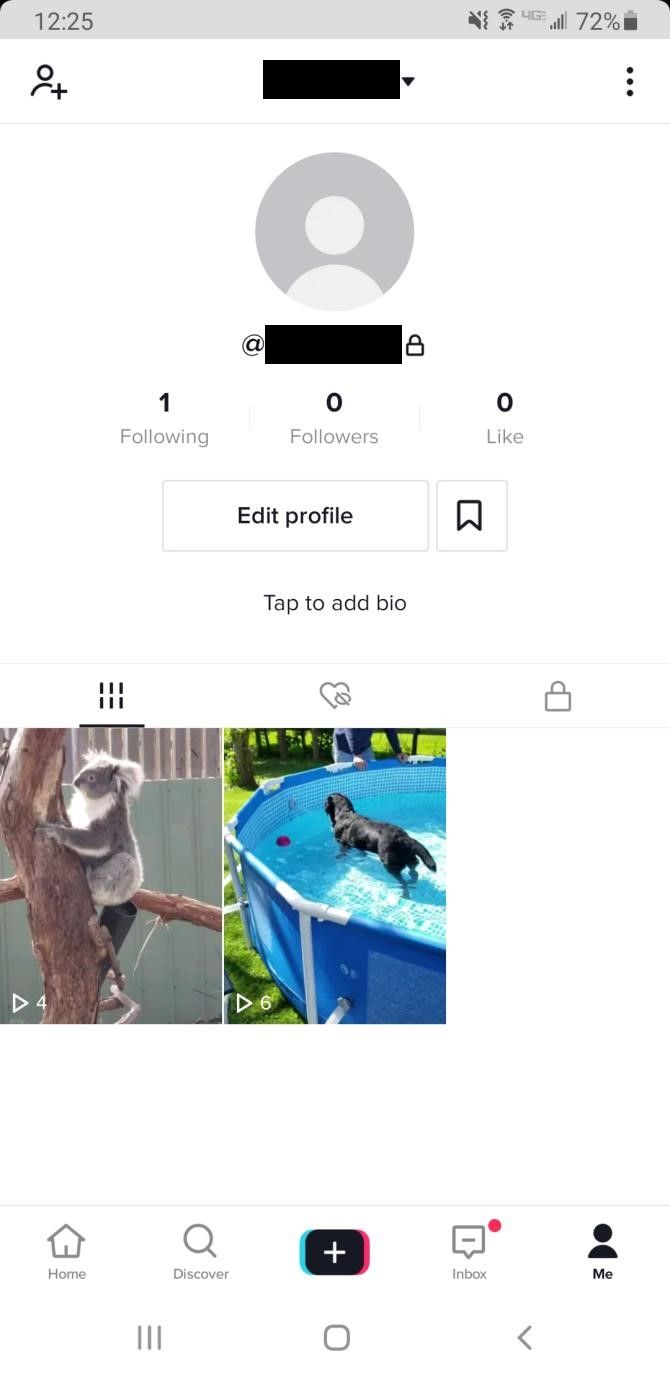The image size is (670, 1378).
Task: Switch to the videos grid tab
Action: coord(111,695)
